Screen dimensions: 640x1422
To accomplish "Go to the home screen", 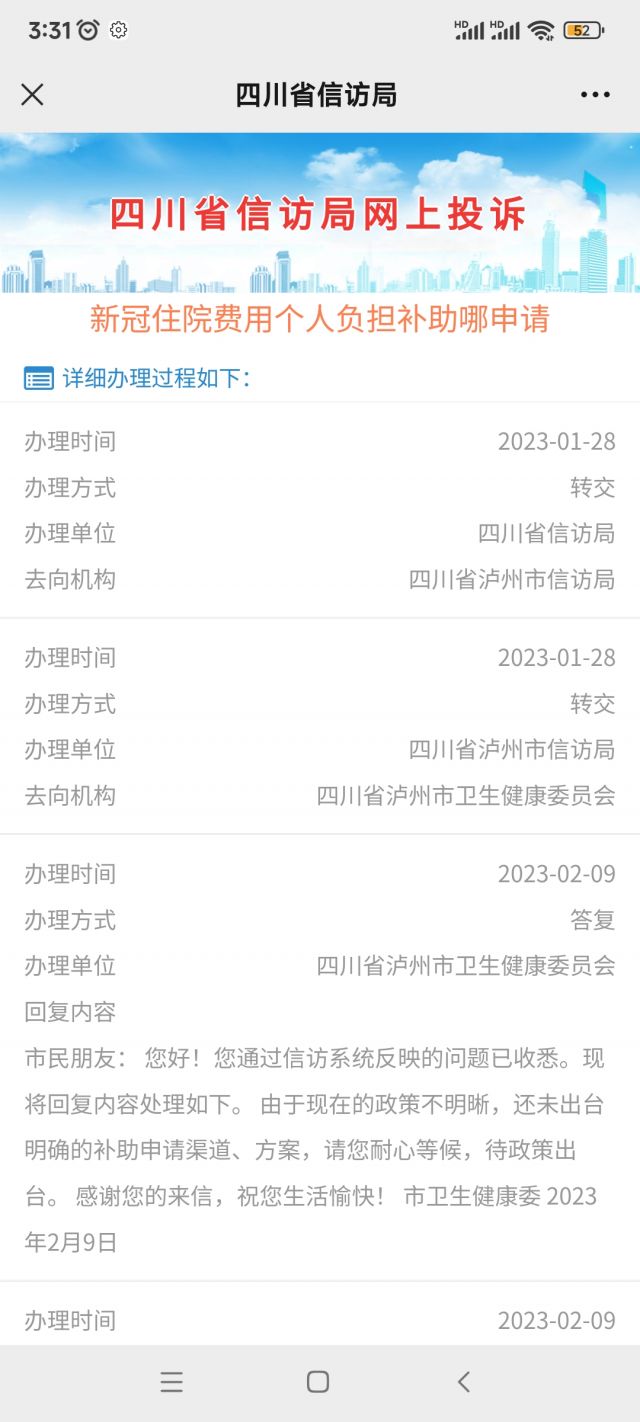I will click(318, 1382).
